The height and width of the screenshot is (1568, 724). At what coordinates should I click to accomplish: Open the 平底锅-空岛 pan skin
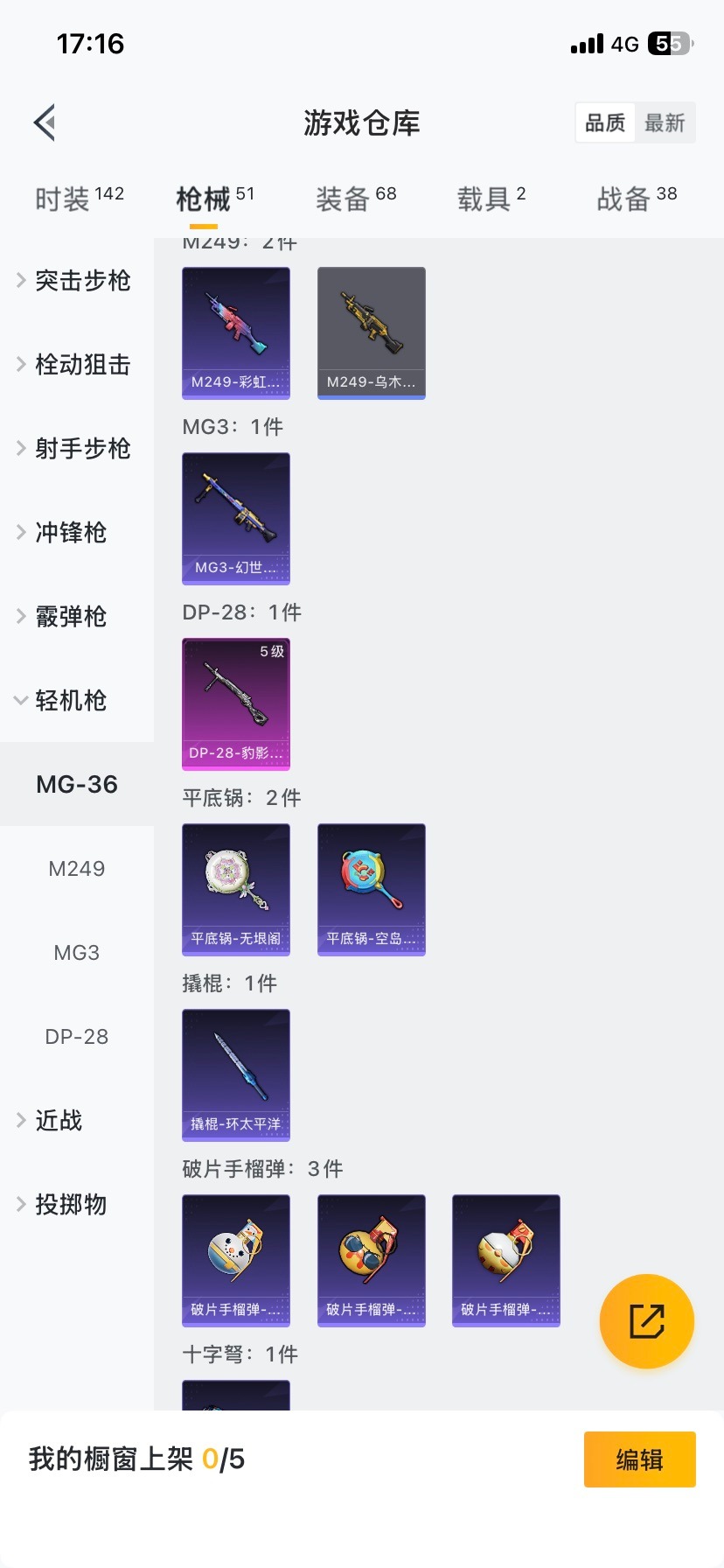click(371, 889)
